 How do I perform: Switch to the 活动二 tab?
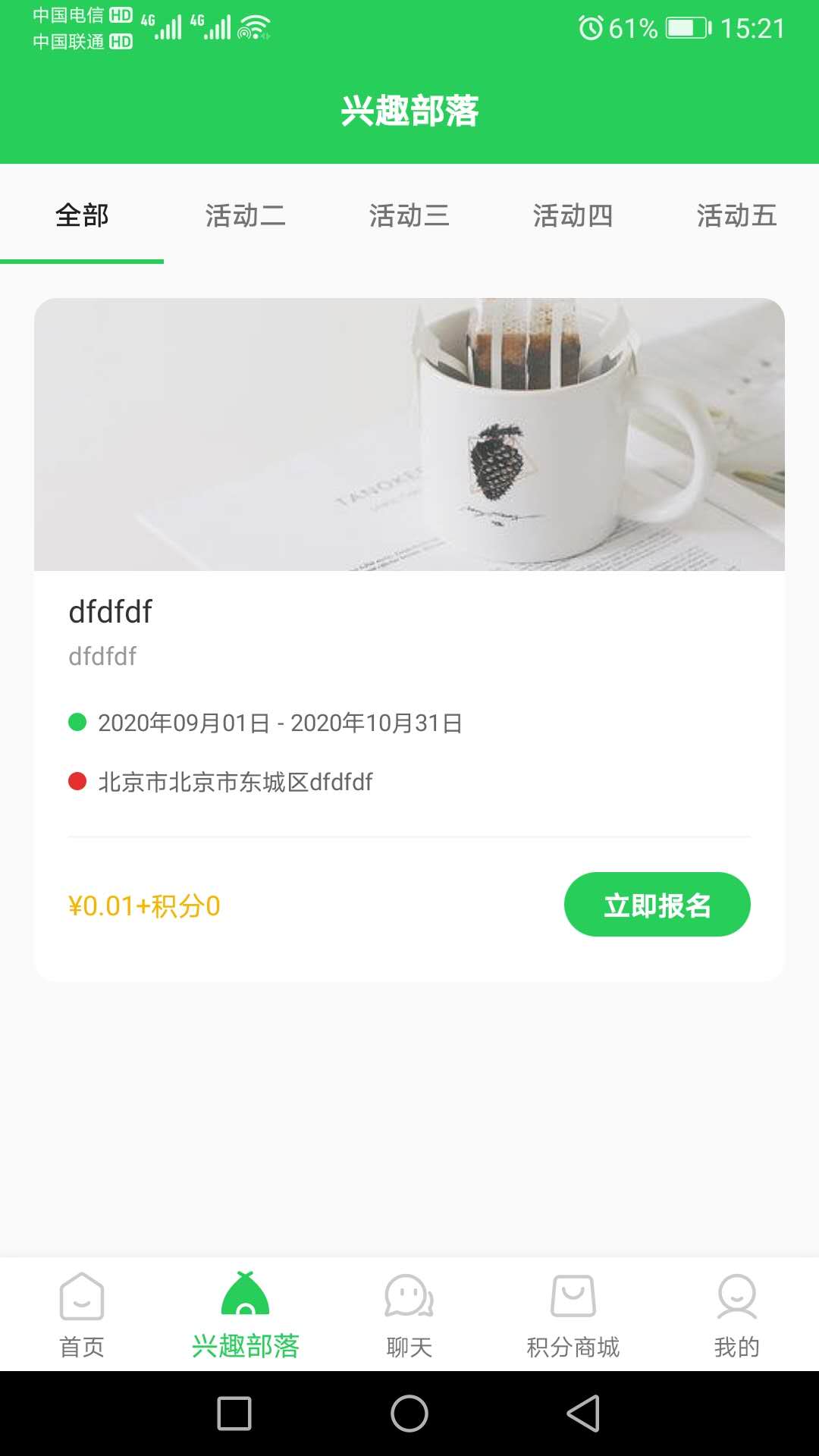[x=245, y=215]
